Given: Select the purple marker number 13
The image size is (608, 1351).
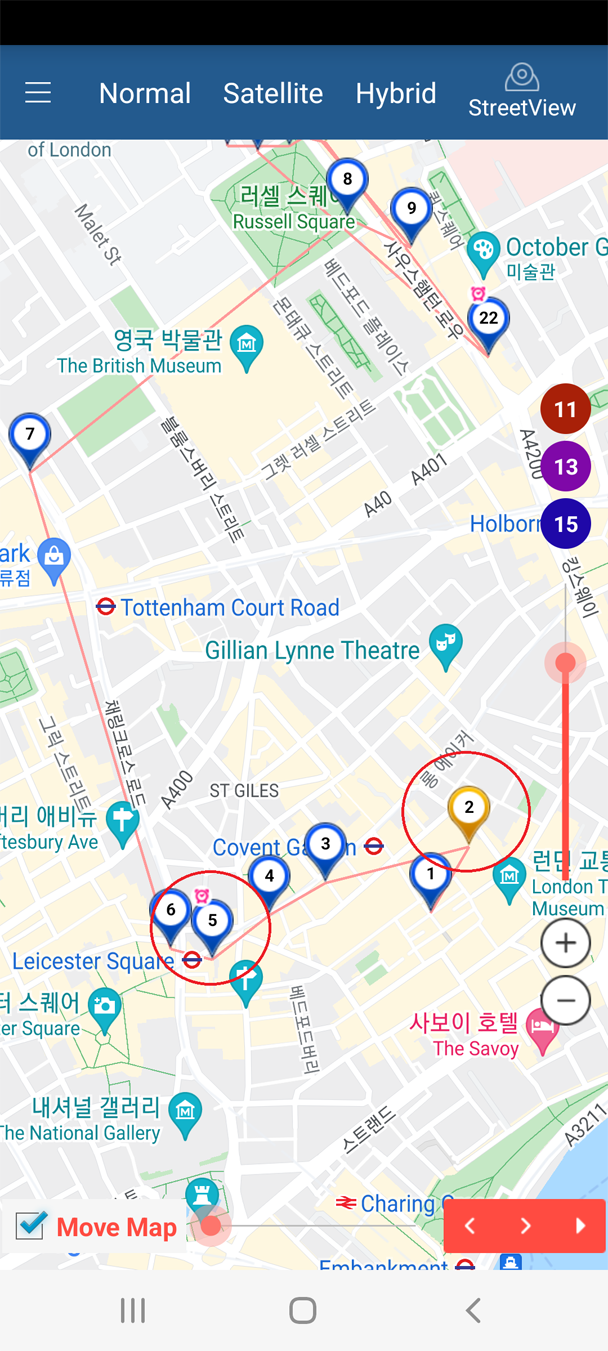Looking at the screenshot, I should tap(566, 467).
